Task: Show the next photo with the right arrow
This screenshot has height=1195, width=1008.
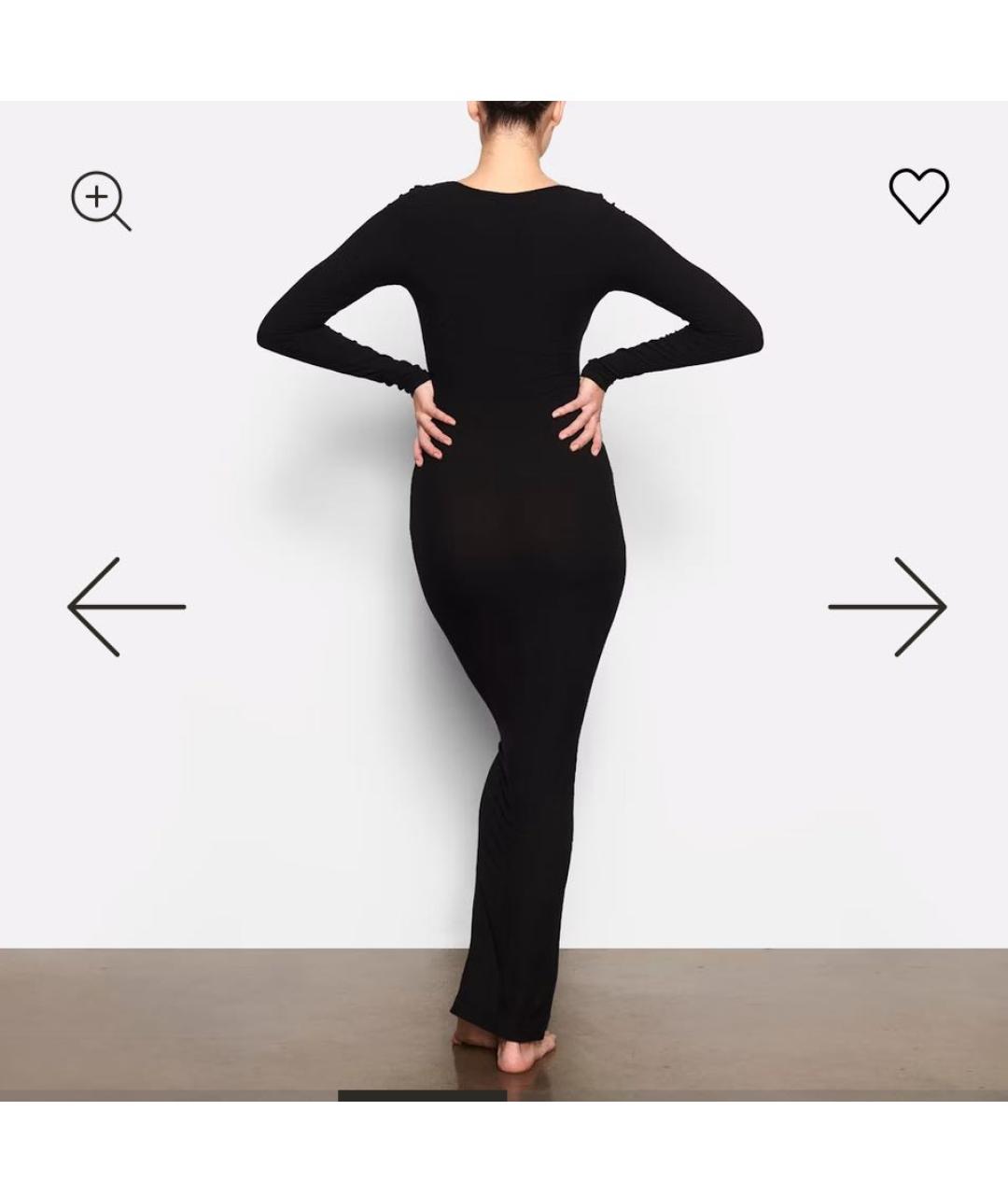Action: (x=888, y=607)
